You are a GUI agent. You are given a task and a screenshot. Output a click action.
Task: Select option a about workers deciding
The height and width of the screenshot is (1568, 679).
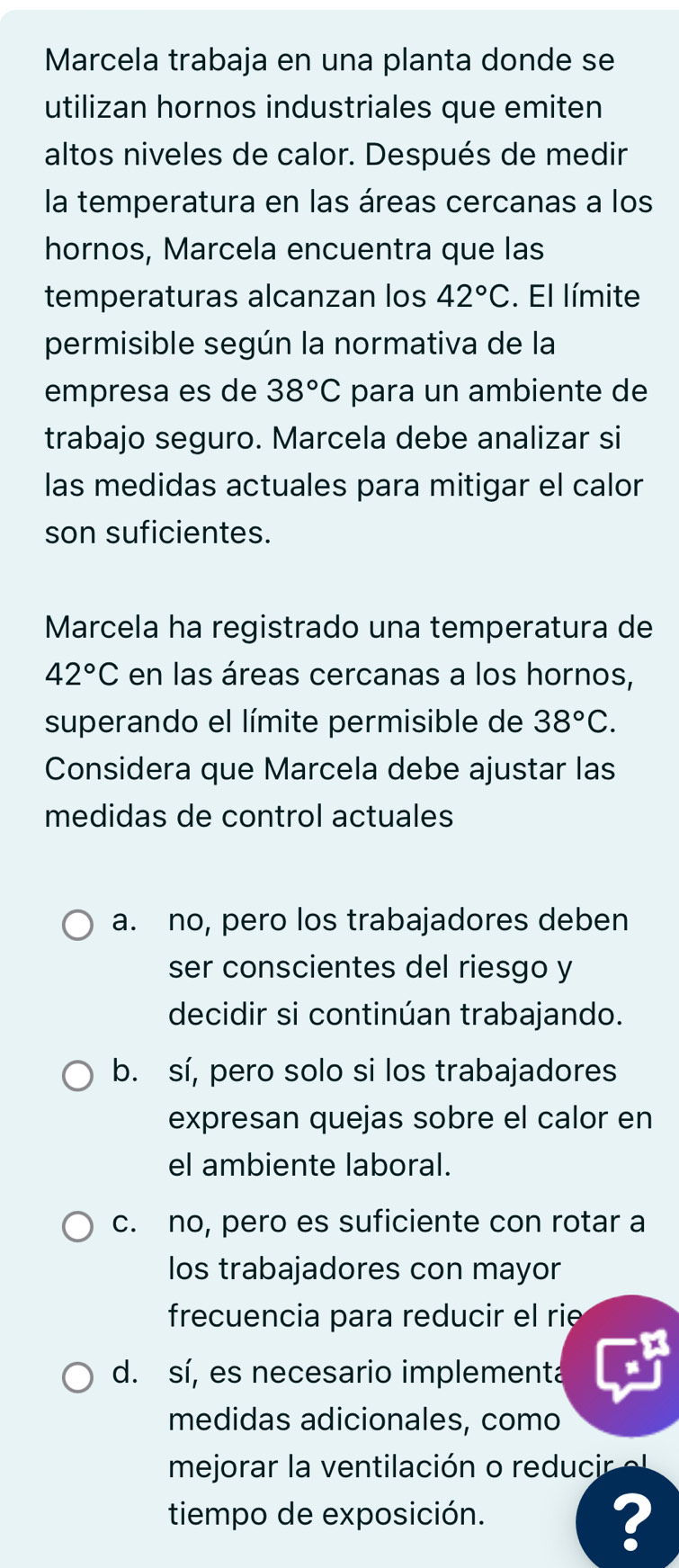click(78, 925)
